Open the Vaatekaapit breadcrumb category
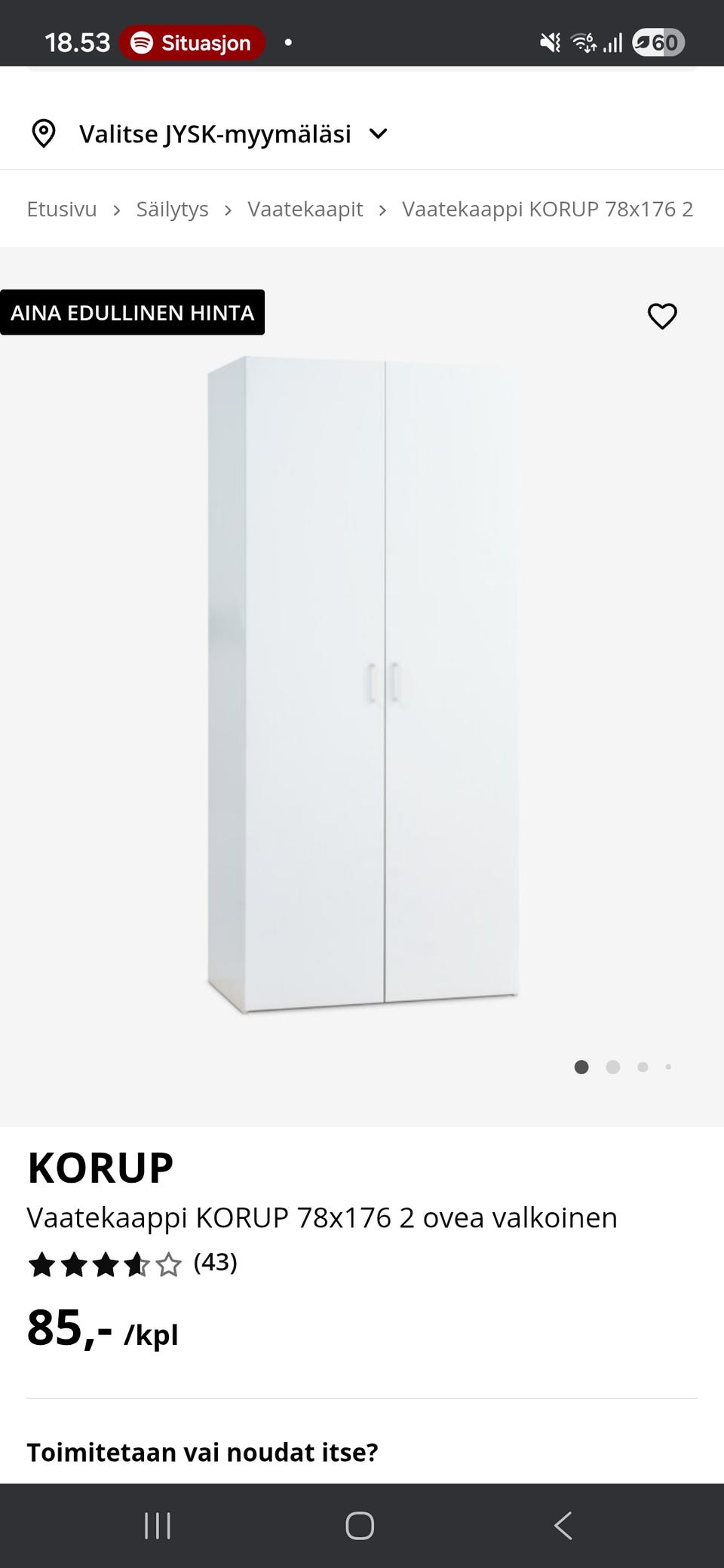Viewport: 724px width, 1568px height. click(305, 209)
